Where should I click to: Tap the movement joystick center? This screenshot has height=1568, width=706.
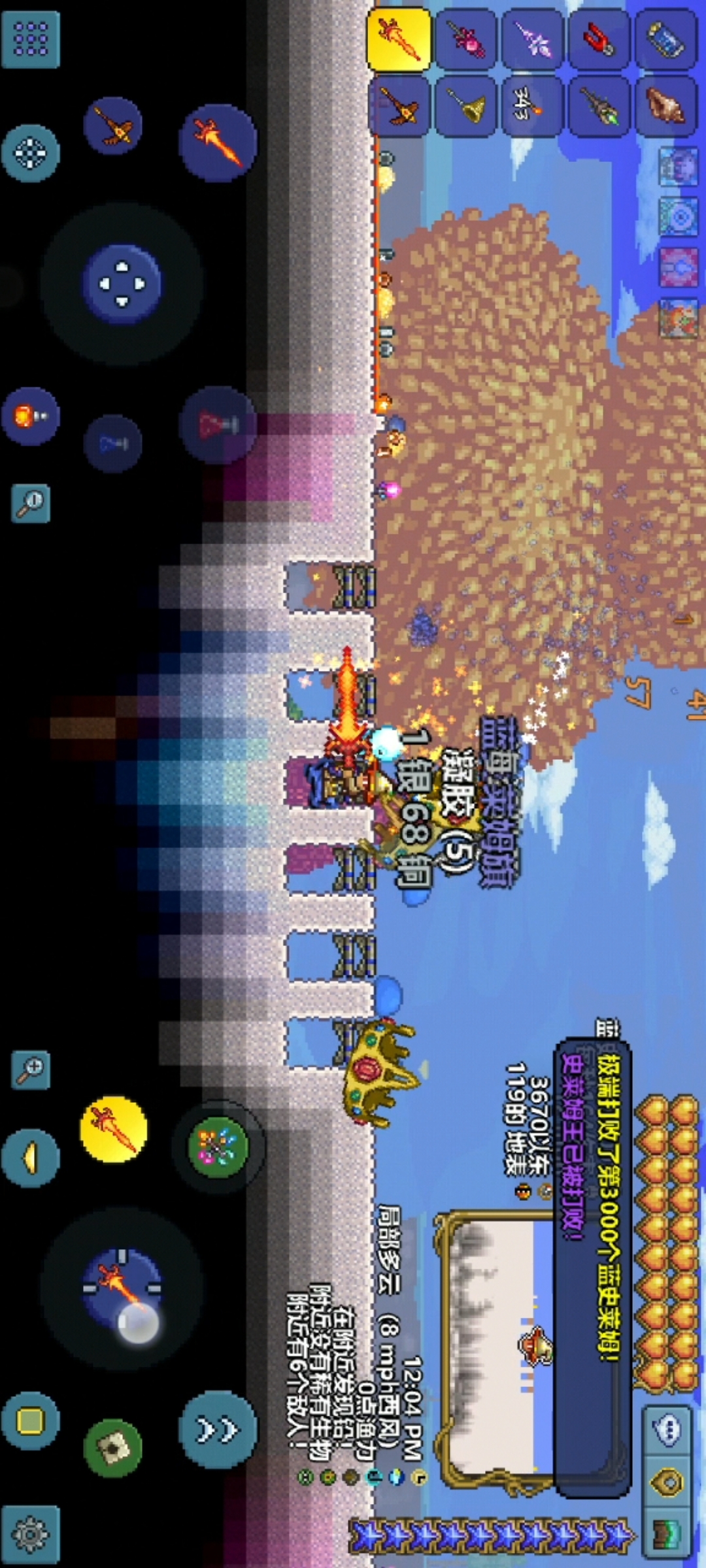coord(122,284)
